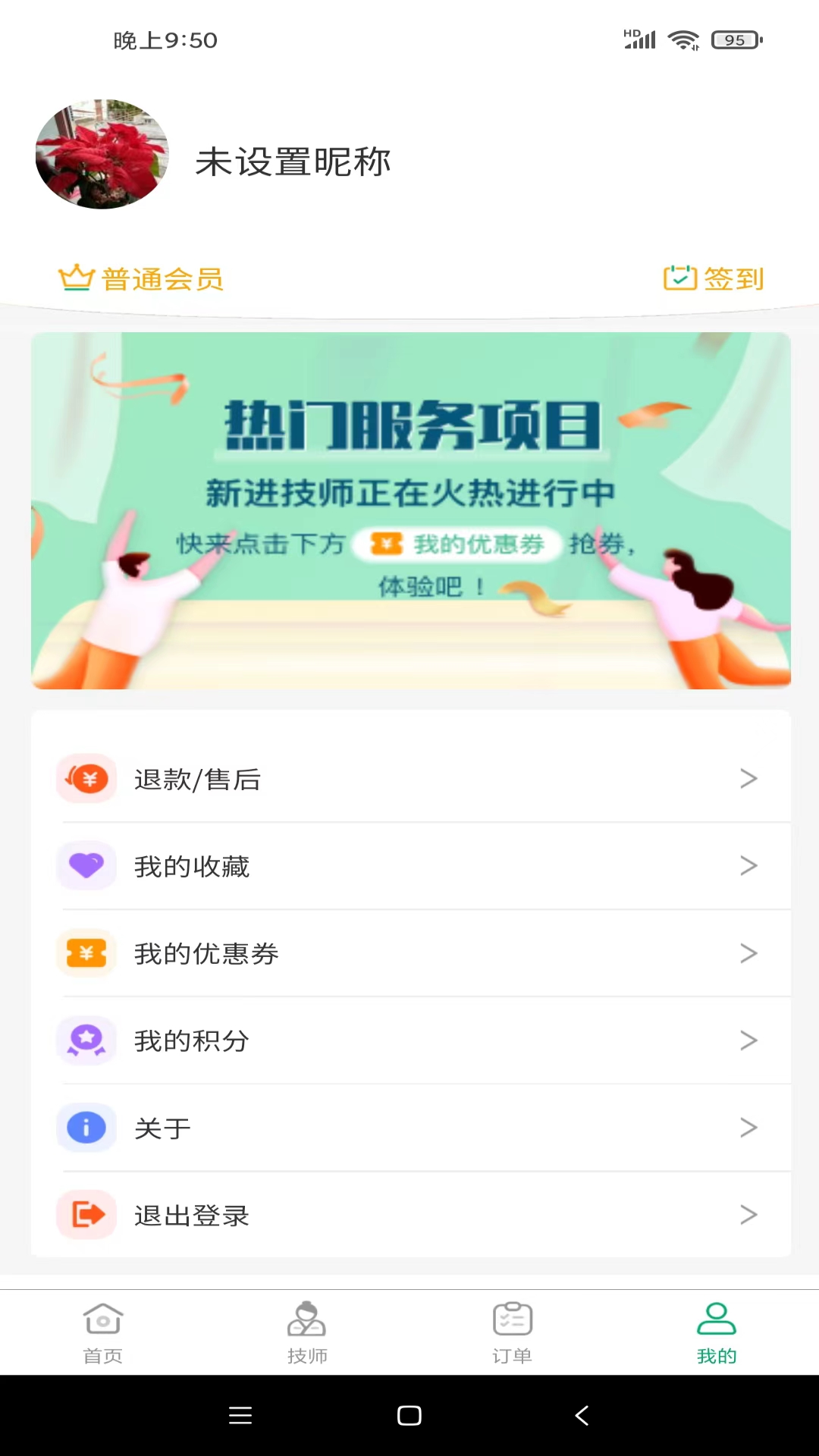Viewport: 819px width, 1456px height.
Task: Click the yellow coupon ticket icon
Action: click(x=86, y=953)
